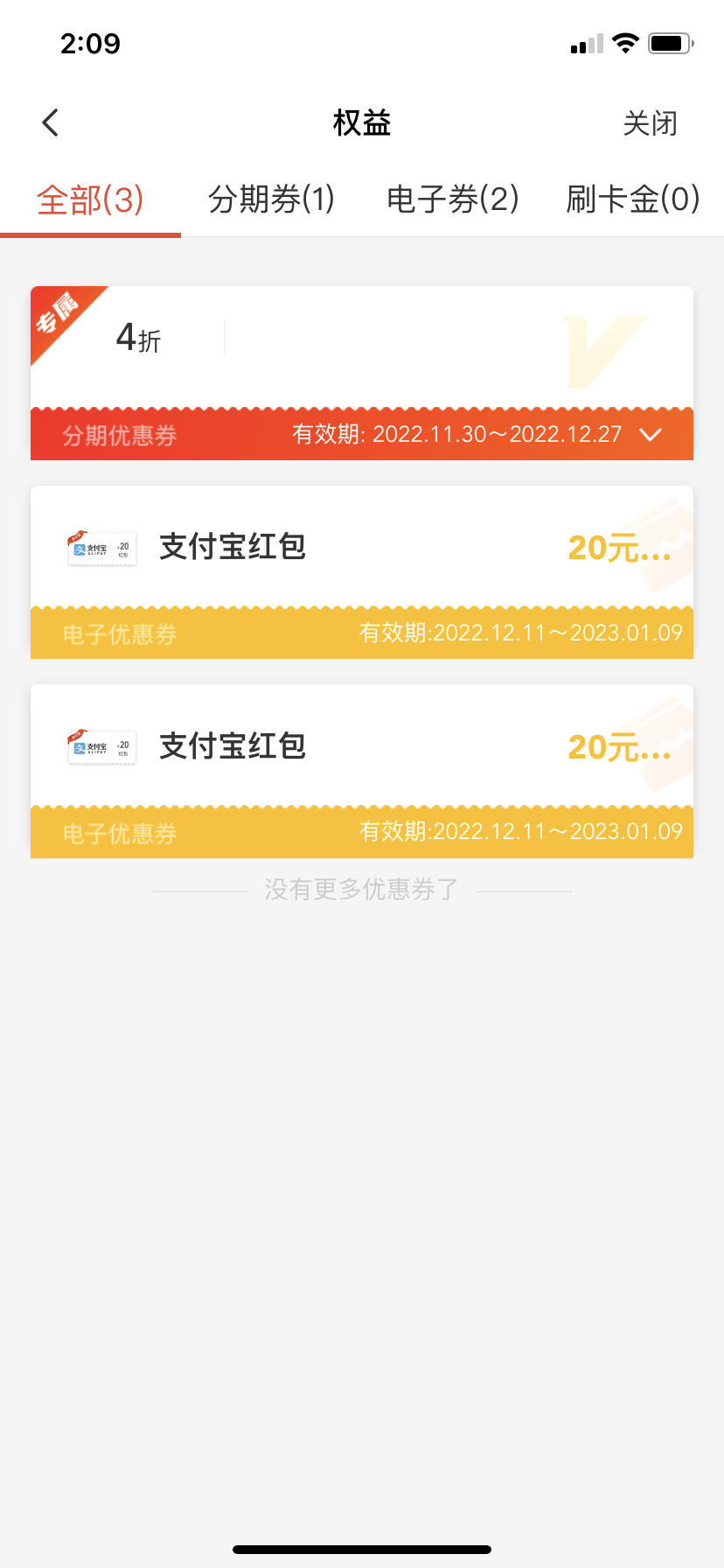
Task: Go back using the top-left arrow
Action: coord(51,122)
